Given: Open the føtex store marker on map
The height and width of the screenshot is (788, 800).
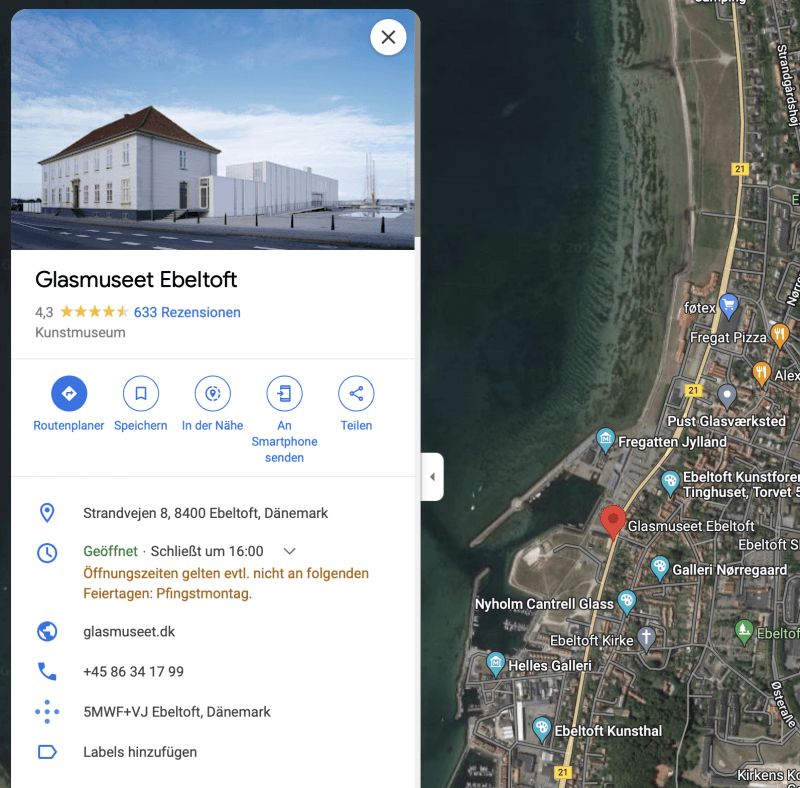Looking at the screenshot, I should click(729, 304).
